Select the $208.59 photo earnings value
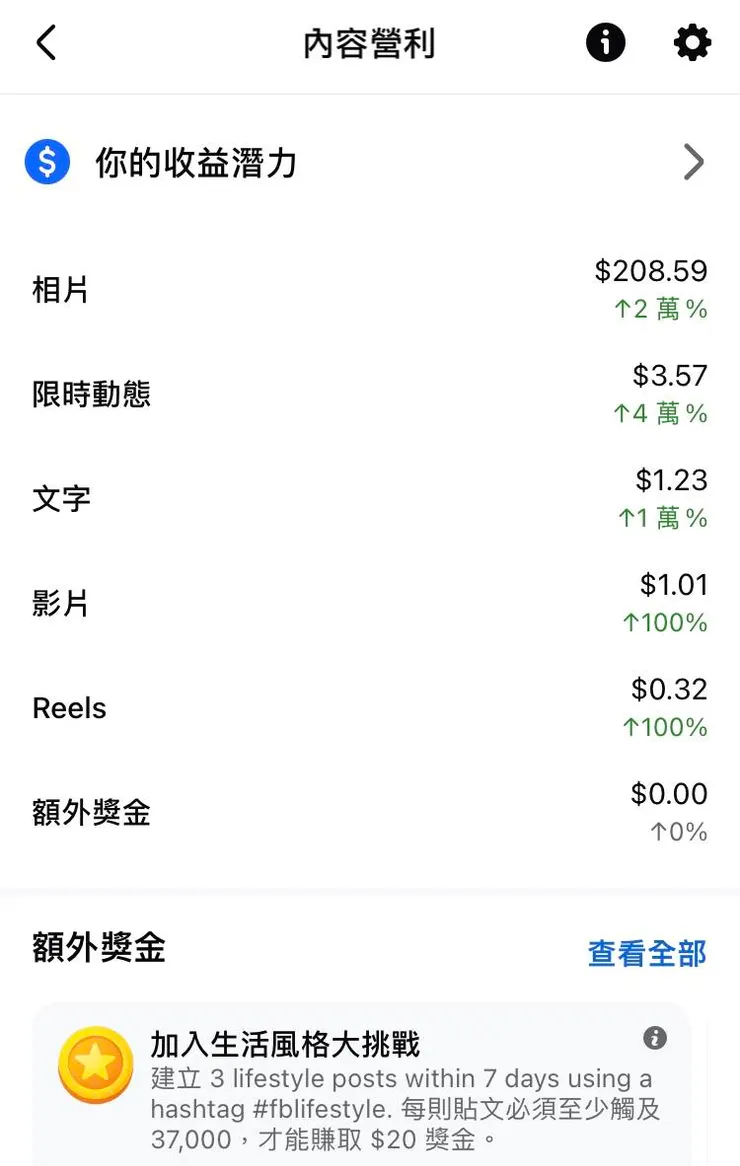Screen dimensions: 740x1166 651,271
